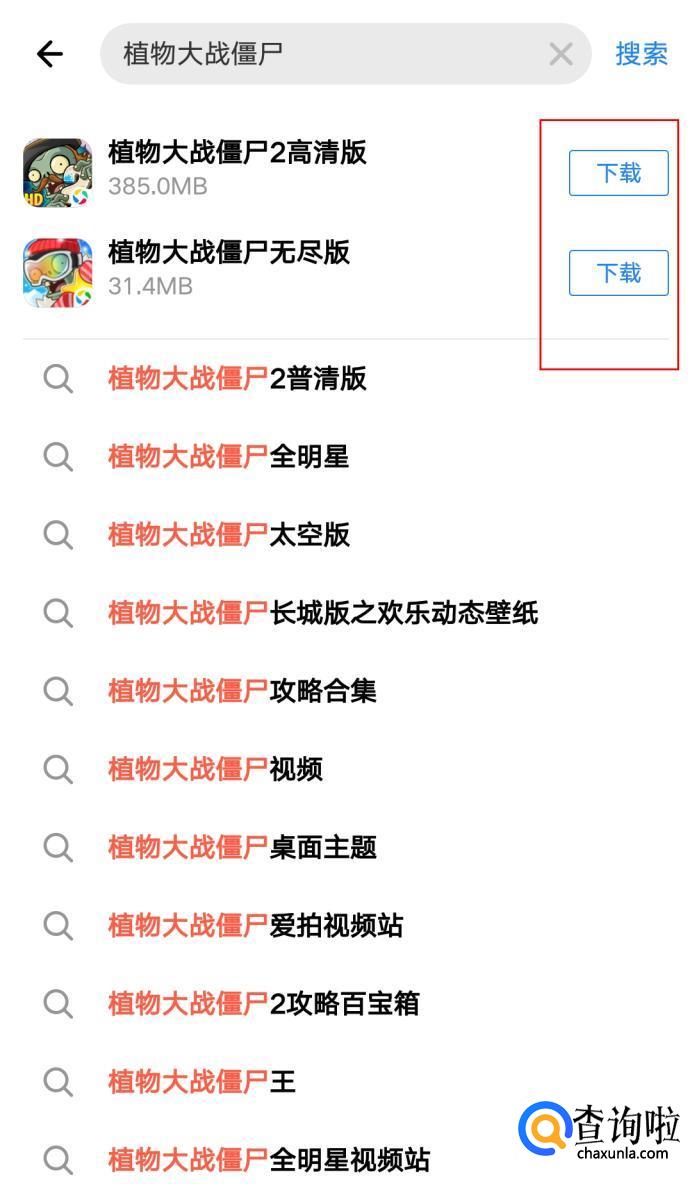Choose suggestion 植物大战僵尸桌面主题
The image size is (692, 1184).
click(241, 847)
